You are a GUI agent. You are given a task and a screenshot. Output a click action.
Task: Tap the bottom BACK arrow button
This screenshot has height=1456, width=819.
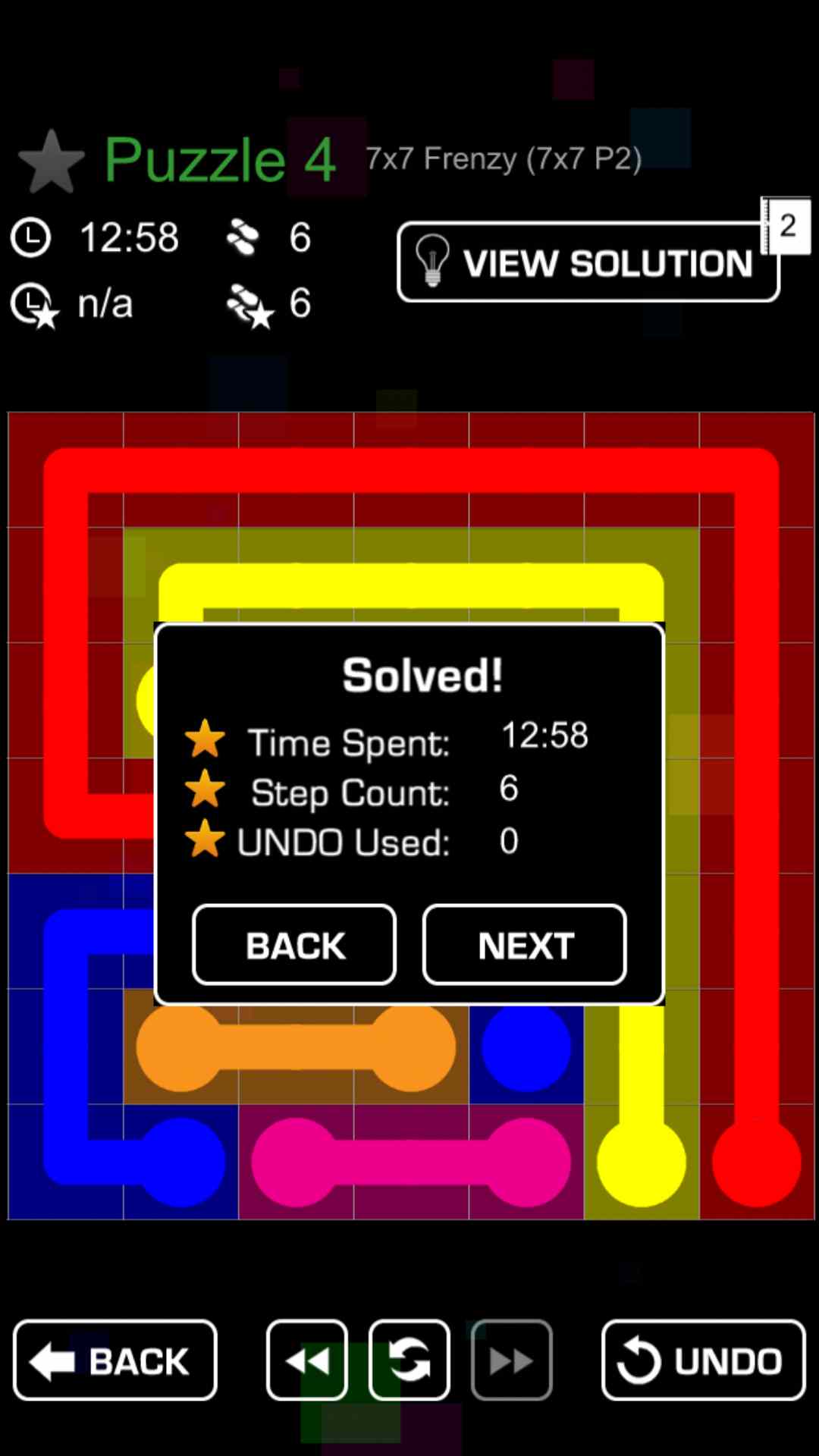115,1360
